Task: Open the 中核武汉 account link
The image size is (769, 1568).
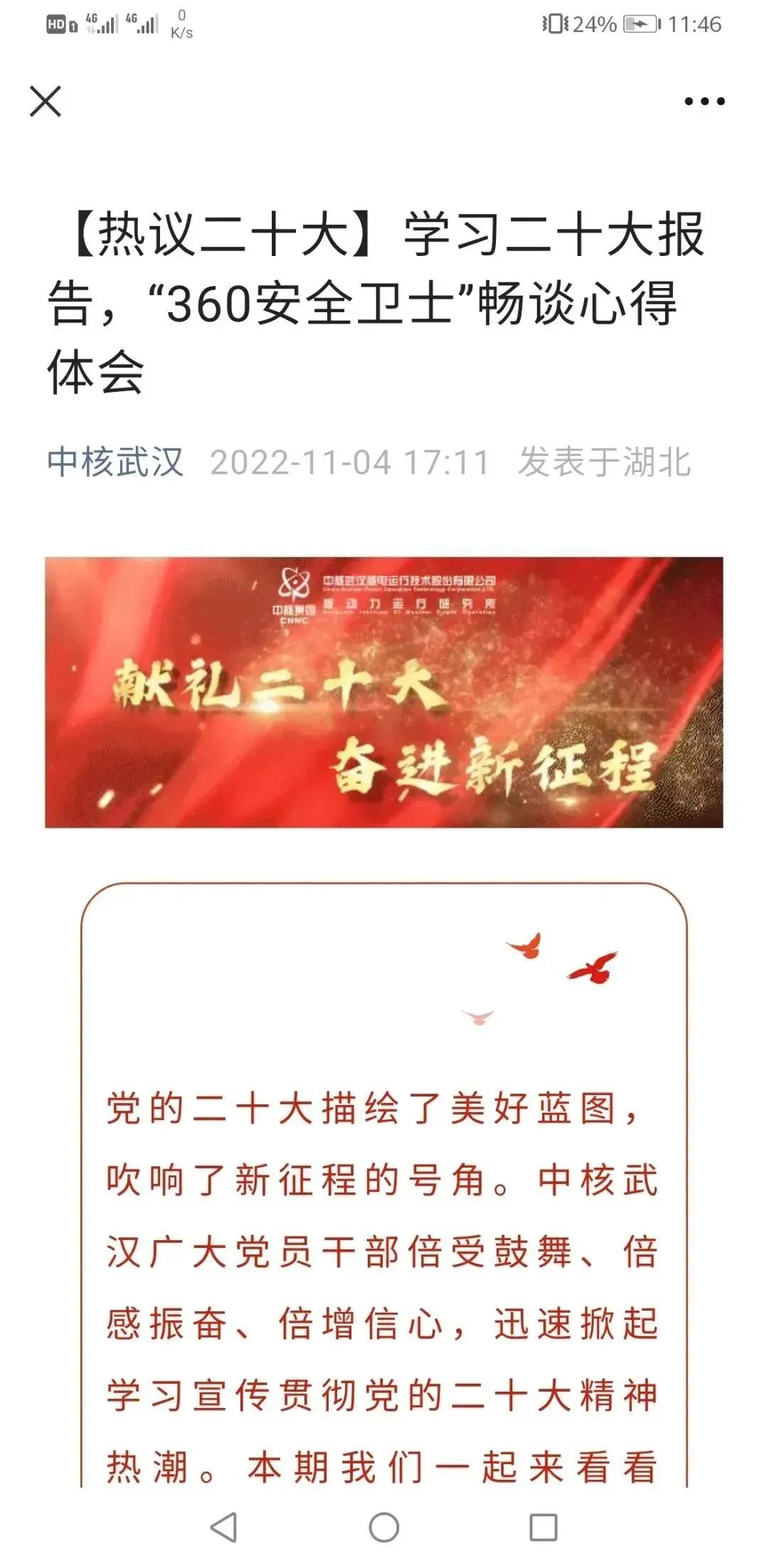Action: click(x=115, y=462)
